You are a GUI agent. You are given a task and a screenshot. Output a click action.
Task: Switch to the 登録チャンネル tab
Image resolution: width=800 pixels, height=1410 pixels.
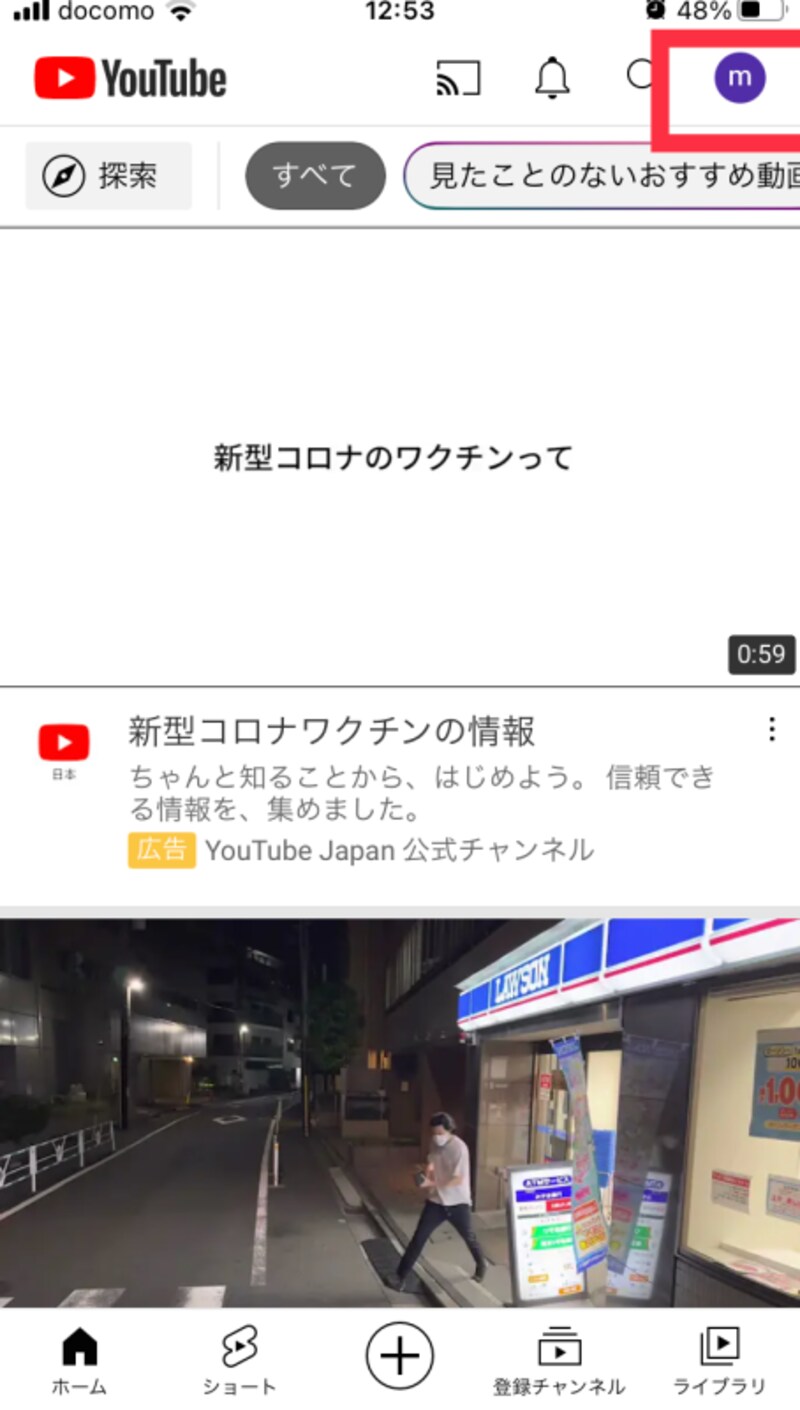pyautogui.click(x=559, y=1361)
